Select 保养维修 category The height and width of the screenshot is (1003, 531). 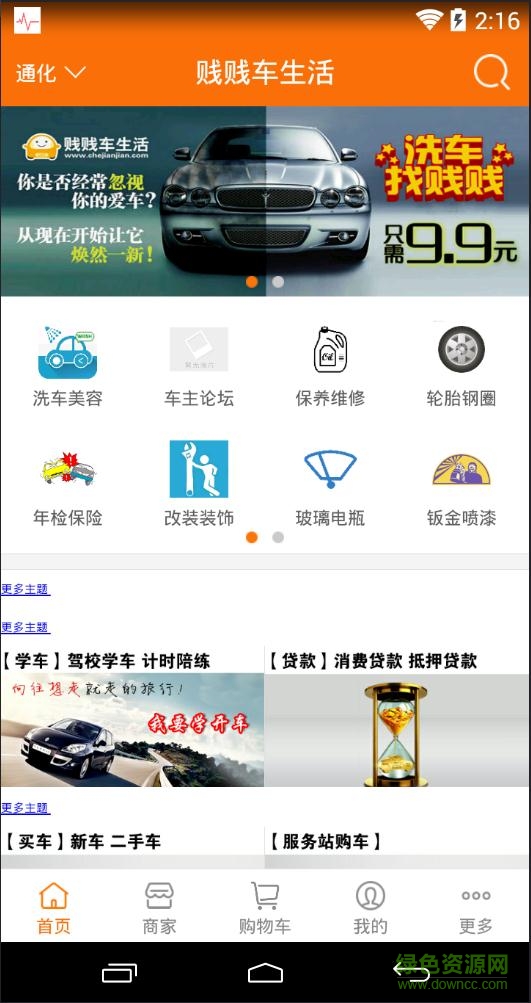(x=330, y=367)
